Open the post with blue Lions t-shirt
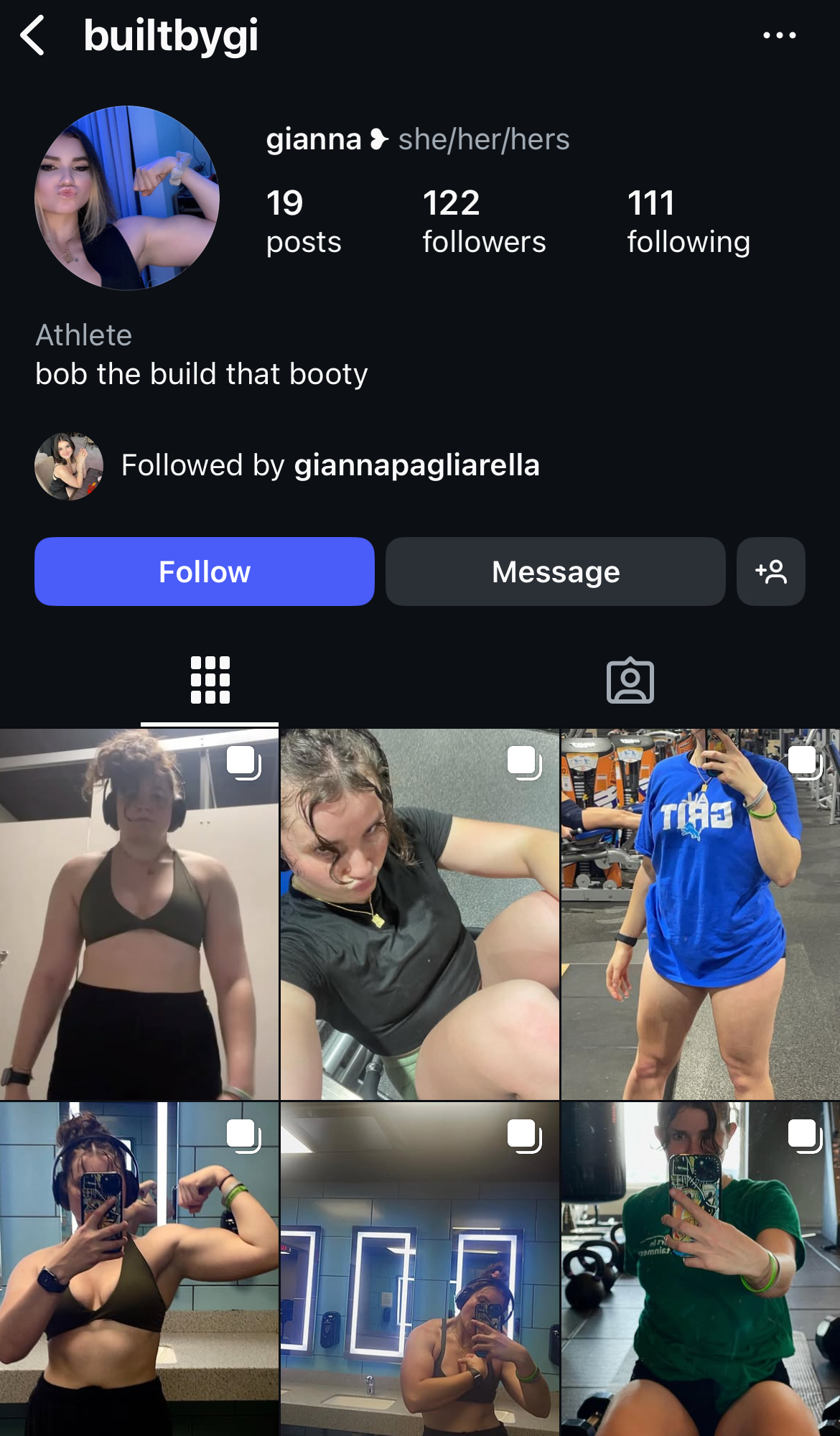This screenshot has height=1436, width=840. (700, 914)
